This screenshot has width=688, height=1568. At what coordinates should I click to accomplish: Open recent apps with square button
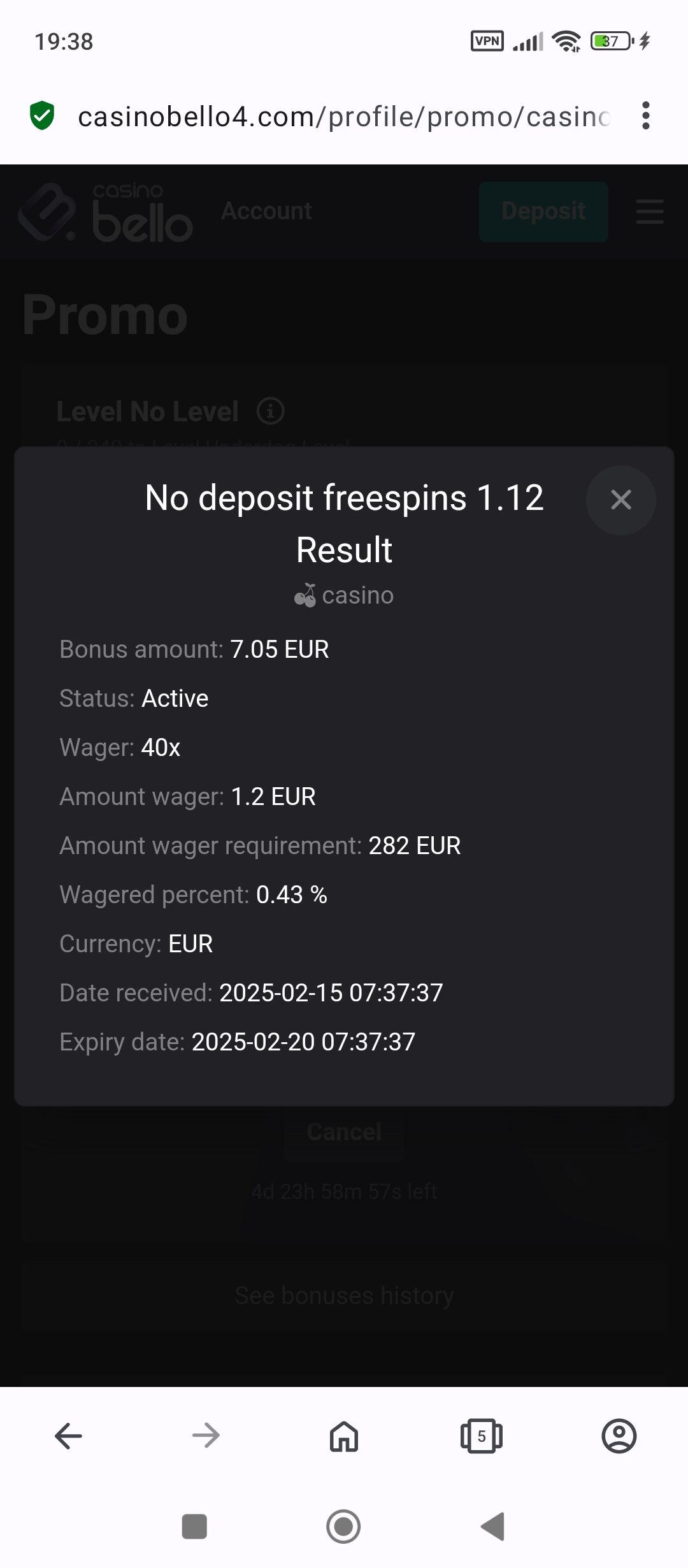click(194, 1527)
